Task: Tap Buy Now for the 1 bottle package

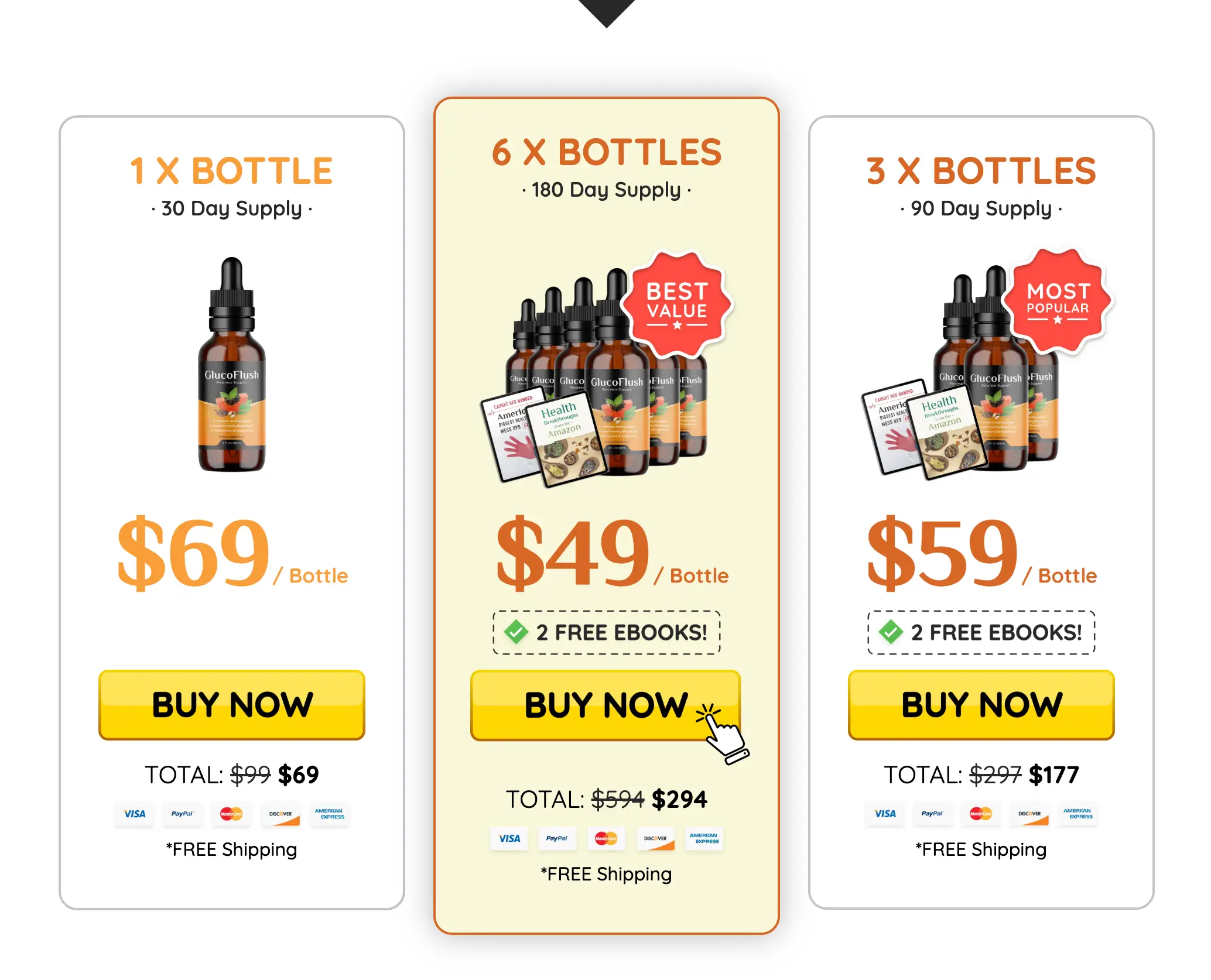Action: tap(232, 705)
